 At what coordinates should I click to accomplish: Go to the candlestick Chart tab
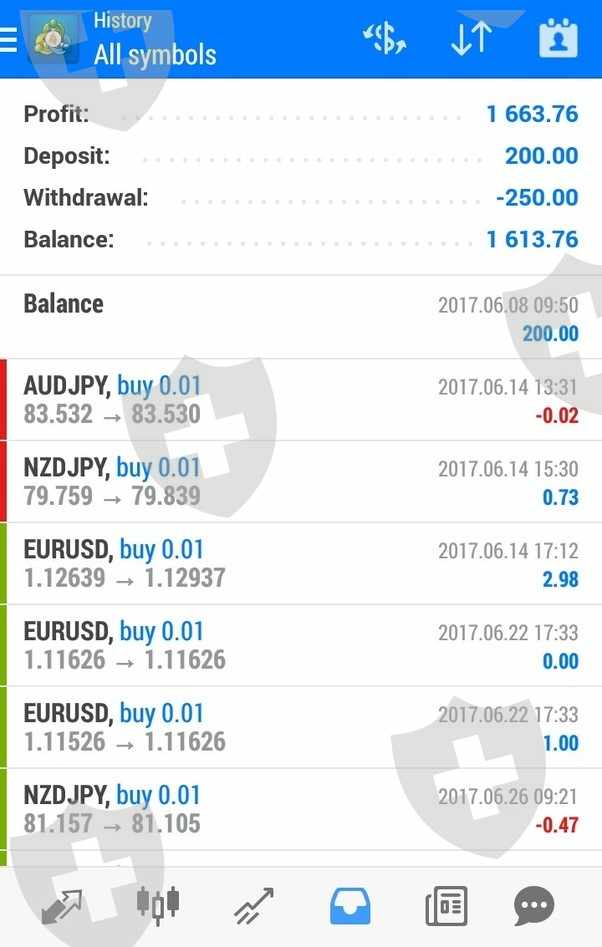click(x=158, y=905)
